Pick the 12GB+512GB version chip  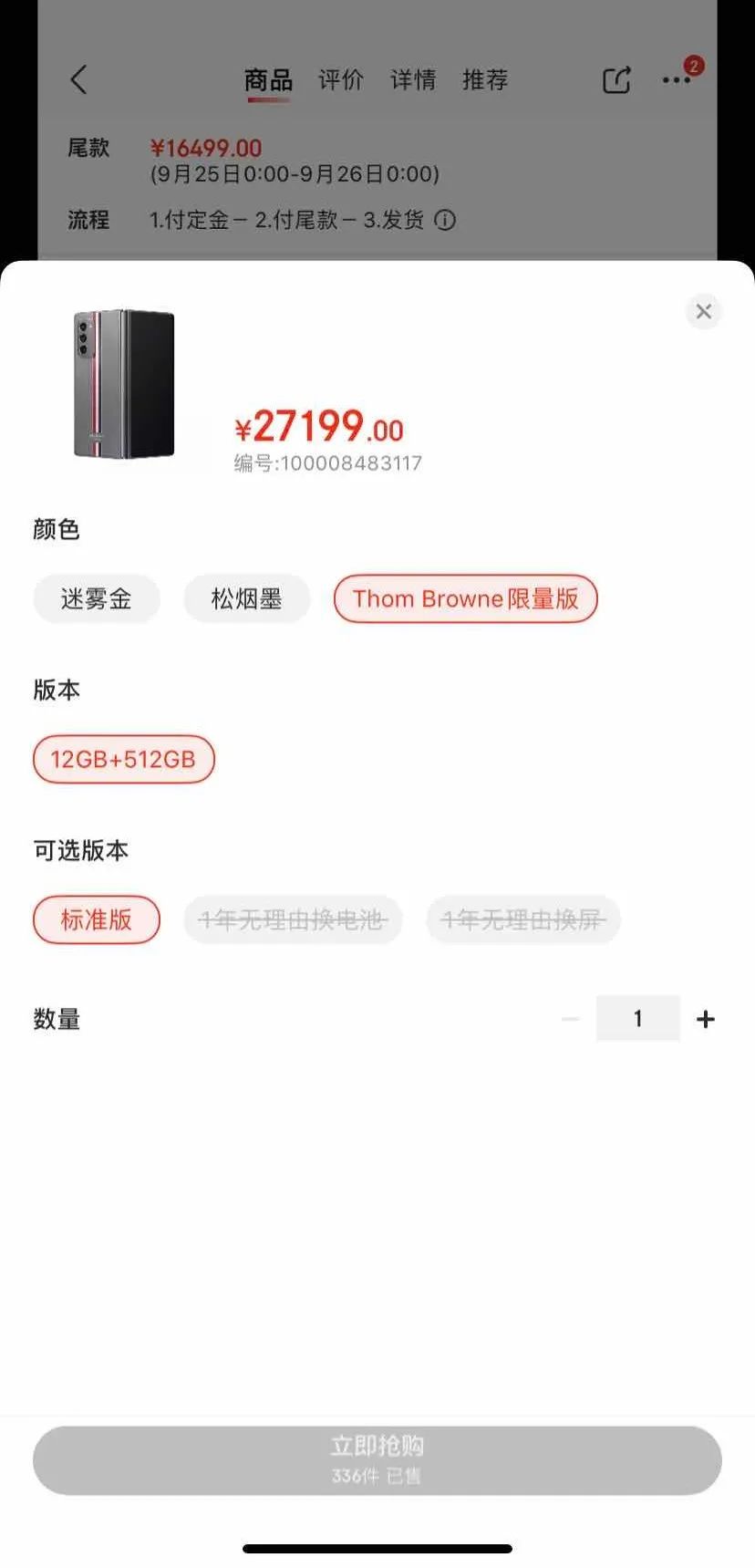[x=123, y=759]
